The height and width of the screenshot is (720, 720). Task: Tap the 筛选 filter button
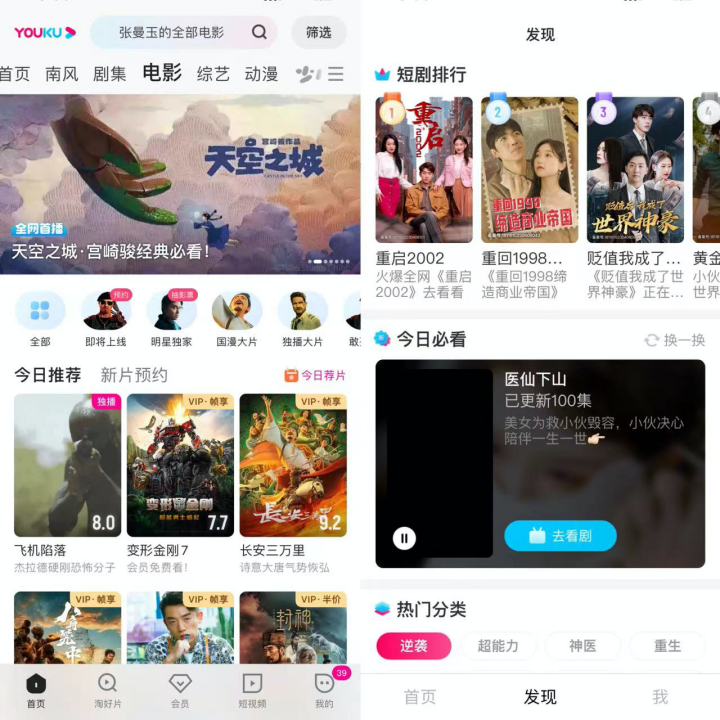(318, 32)
